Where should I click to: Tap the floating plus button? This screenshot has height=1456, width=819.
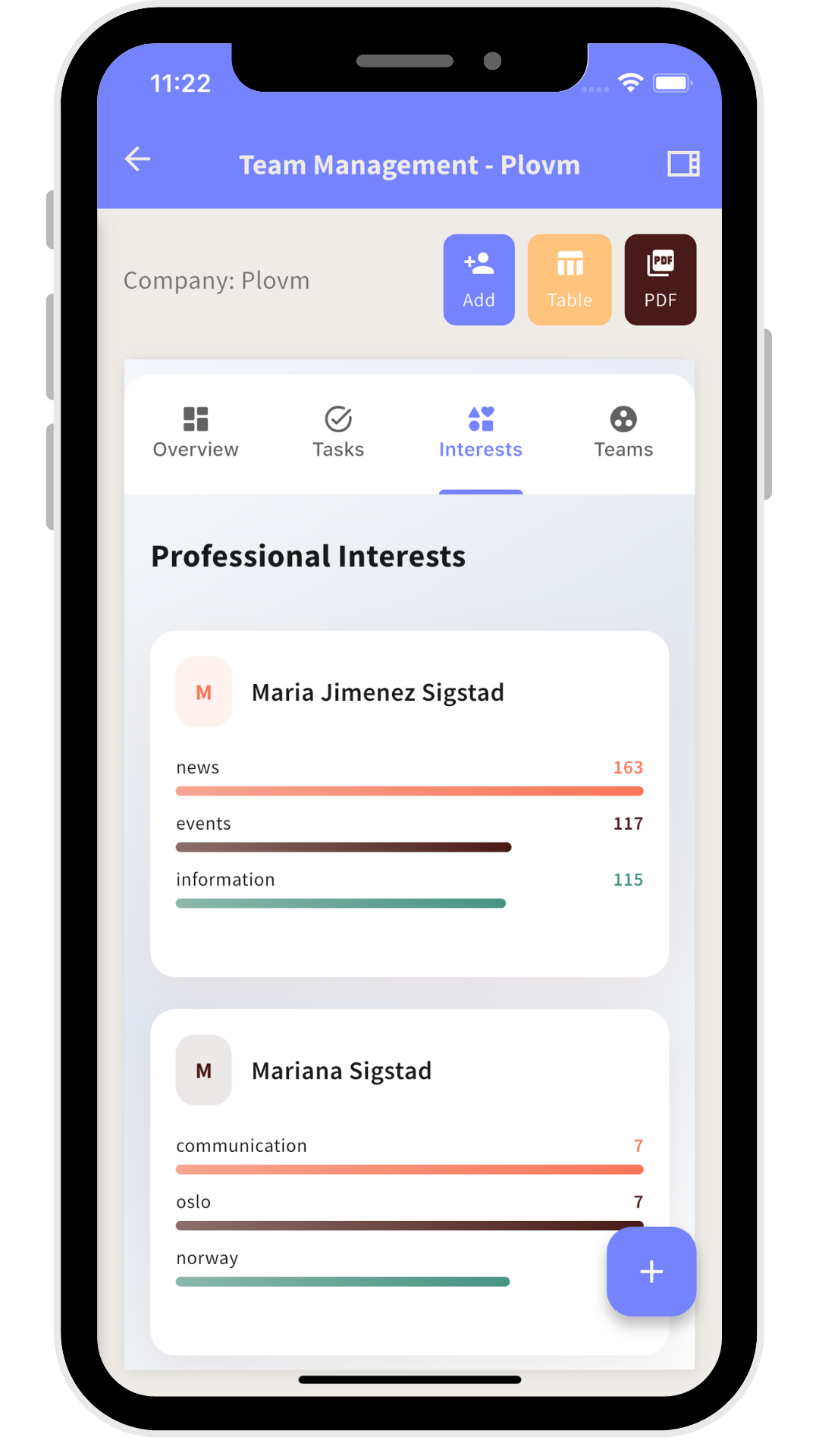(x=651, y=1272)
